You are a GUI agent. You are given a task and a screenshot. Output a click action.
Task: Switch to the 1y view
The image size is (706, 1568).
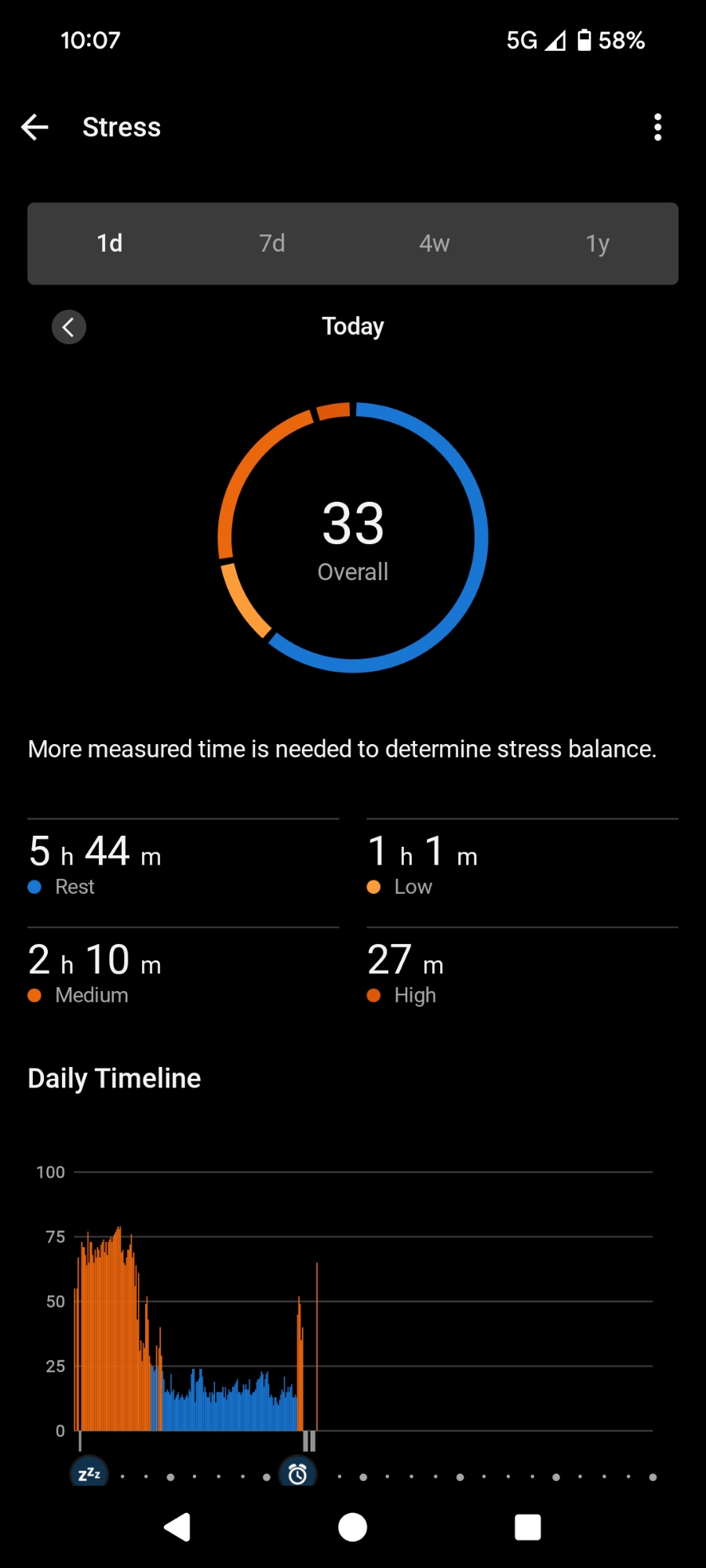597,244
